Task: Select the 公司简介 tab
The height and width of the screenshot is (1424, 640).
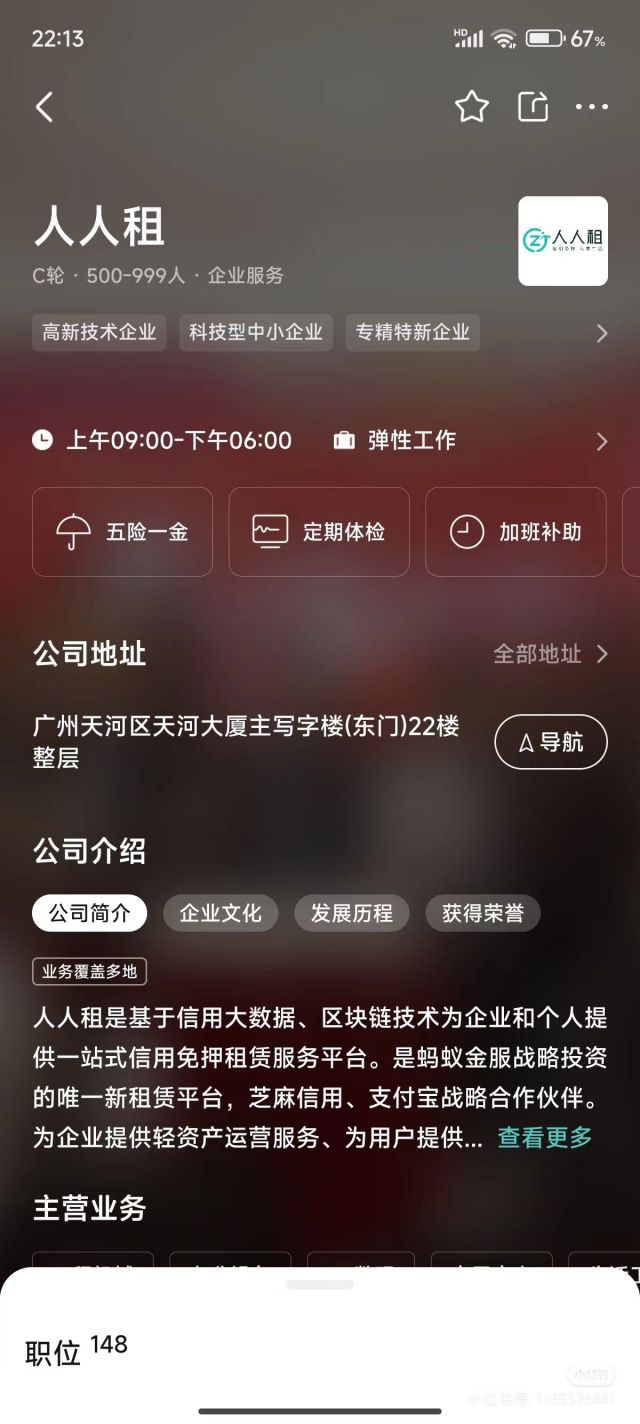Action: pos(90,913)
